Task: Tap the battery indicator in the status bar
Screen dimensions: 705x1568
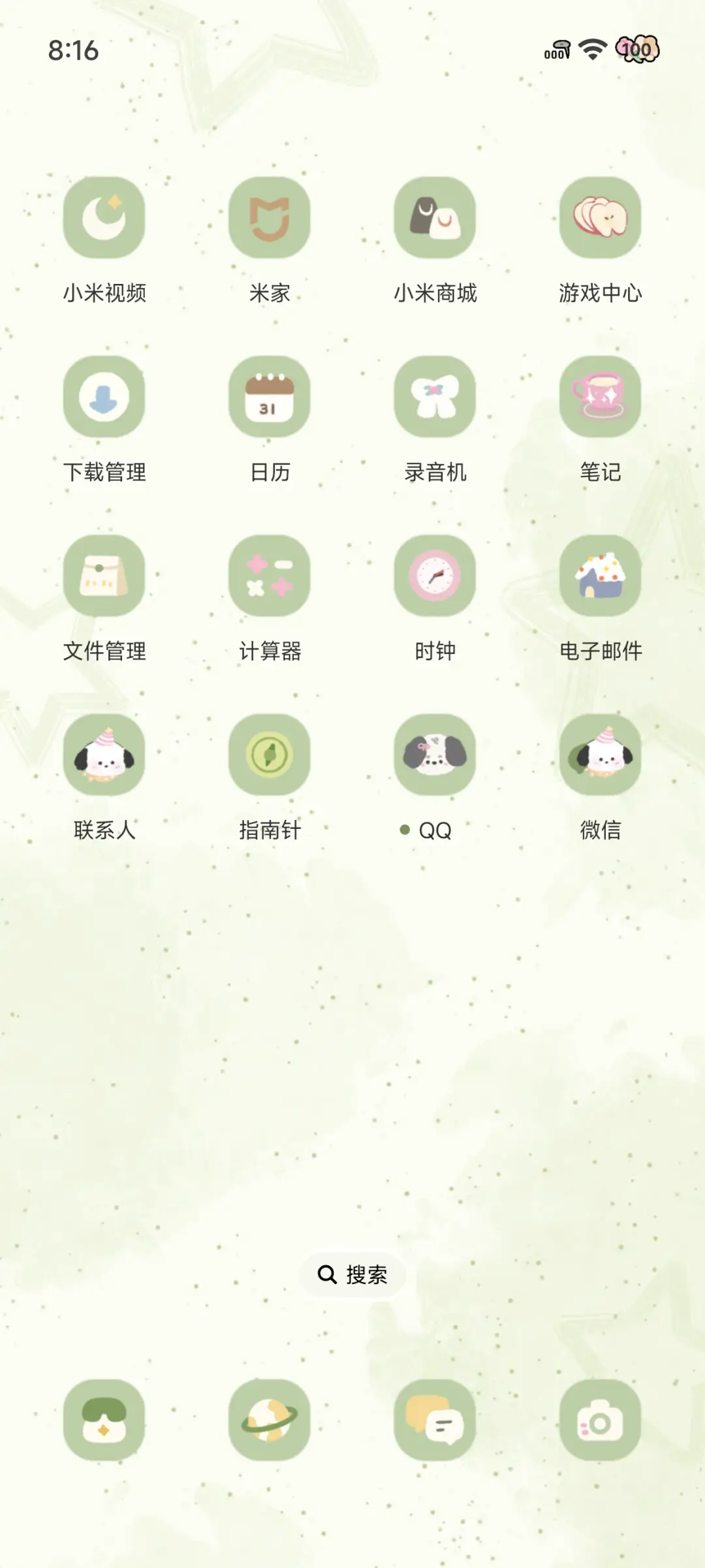Action: click(x=638, y=50)
